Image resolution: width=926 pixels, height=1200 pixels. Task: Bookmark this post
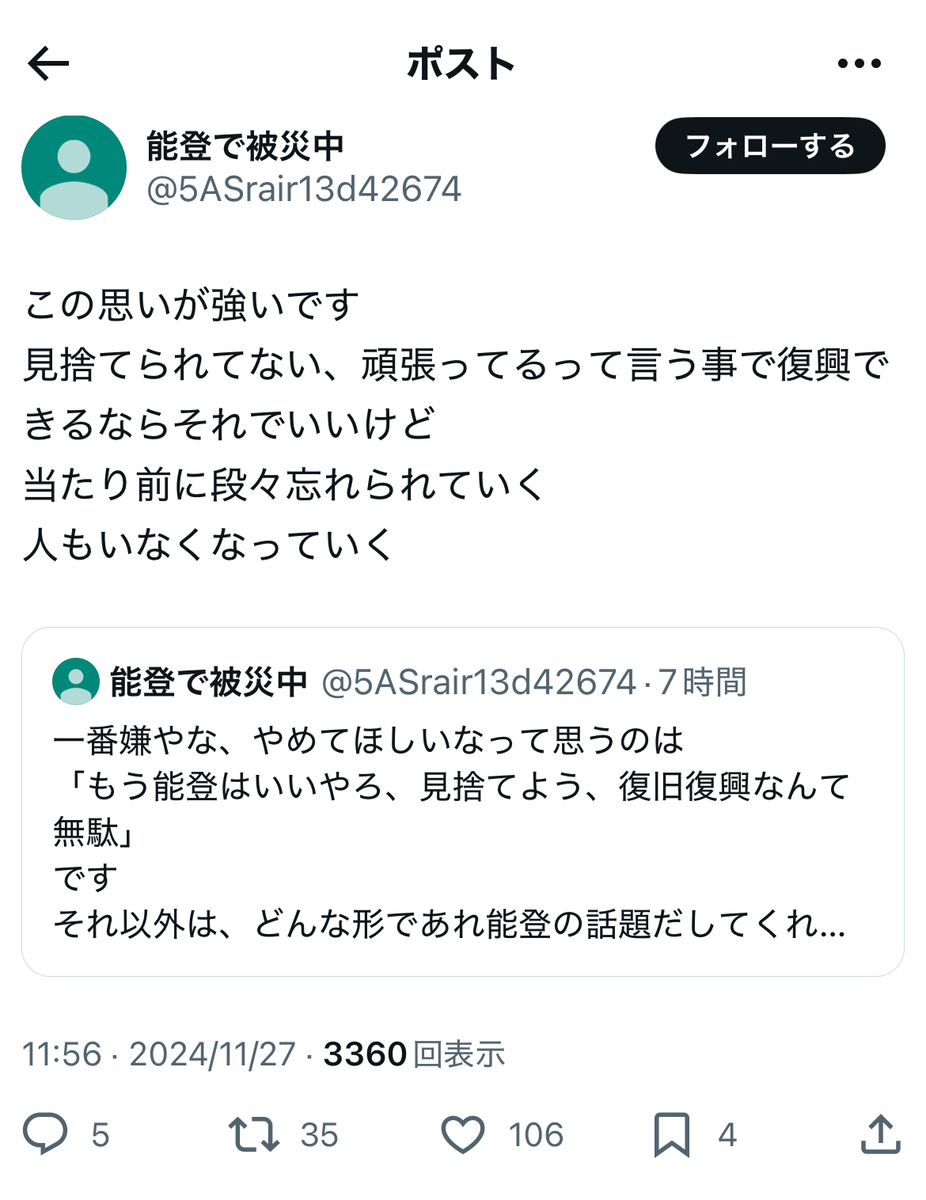coord(672,1134)
